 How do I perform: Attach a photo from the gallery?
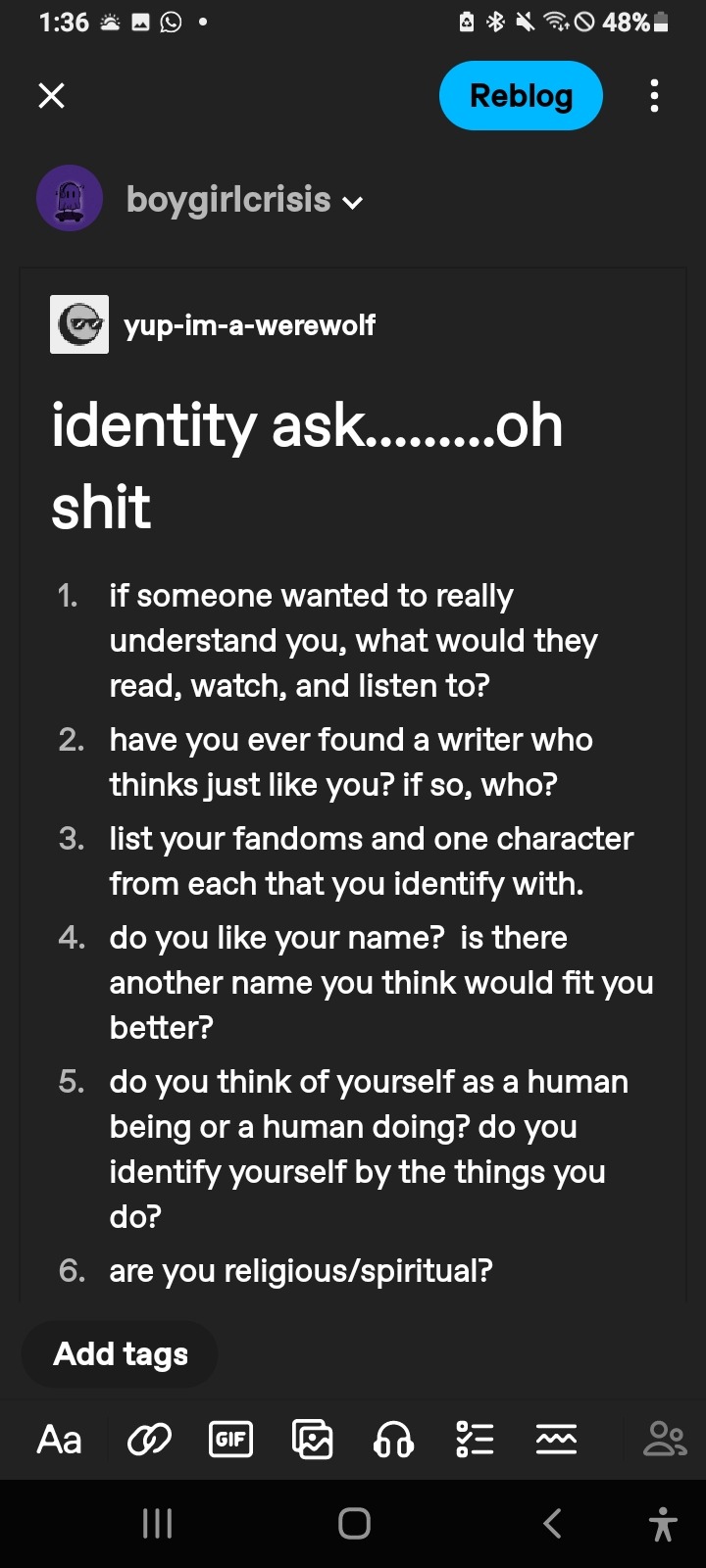[313, 1440]
